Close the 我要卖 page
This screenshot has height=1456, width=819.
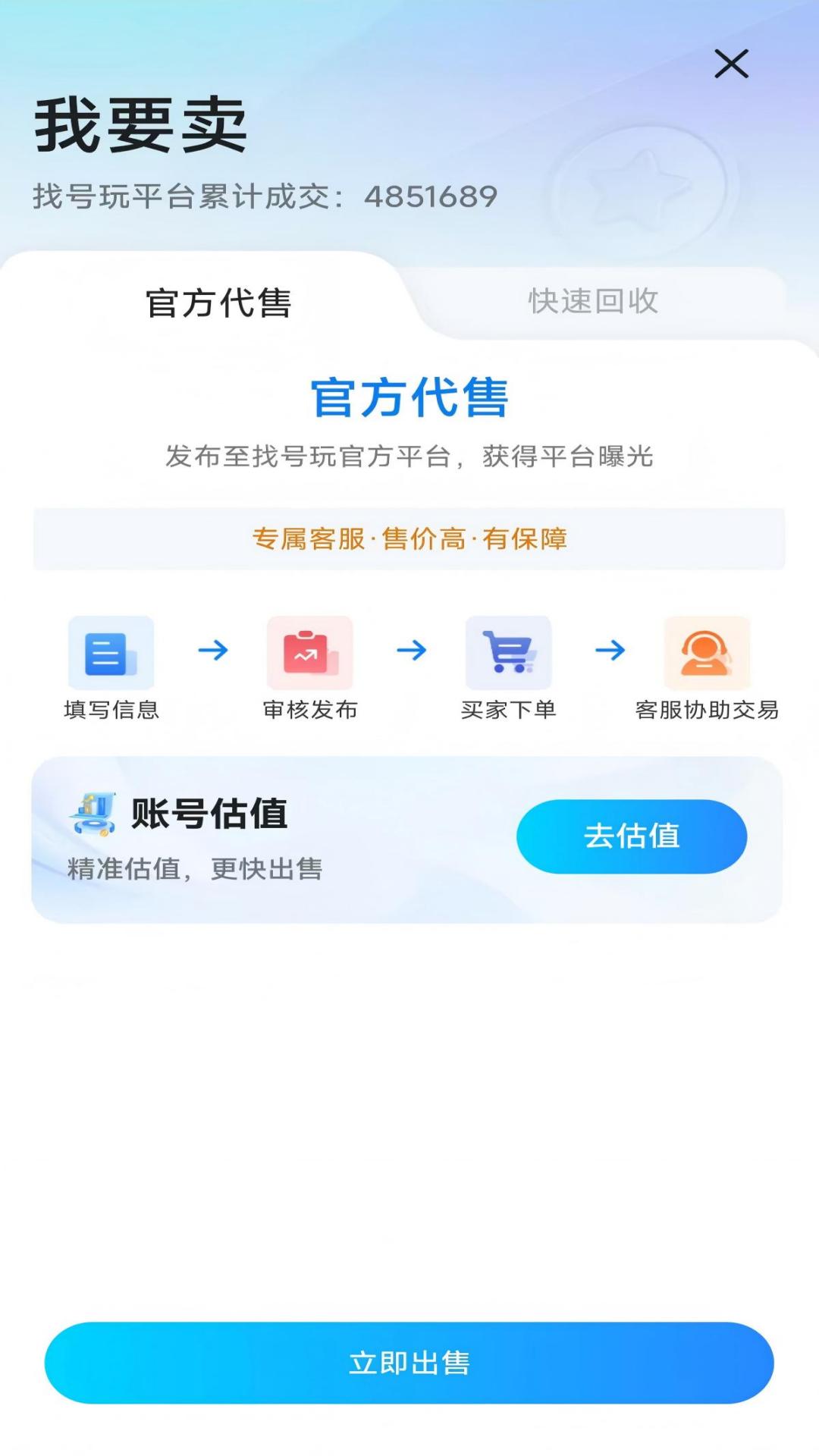pos(731,64)
